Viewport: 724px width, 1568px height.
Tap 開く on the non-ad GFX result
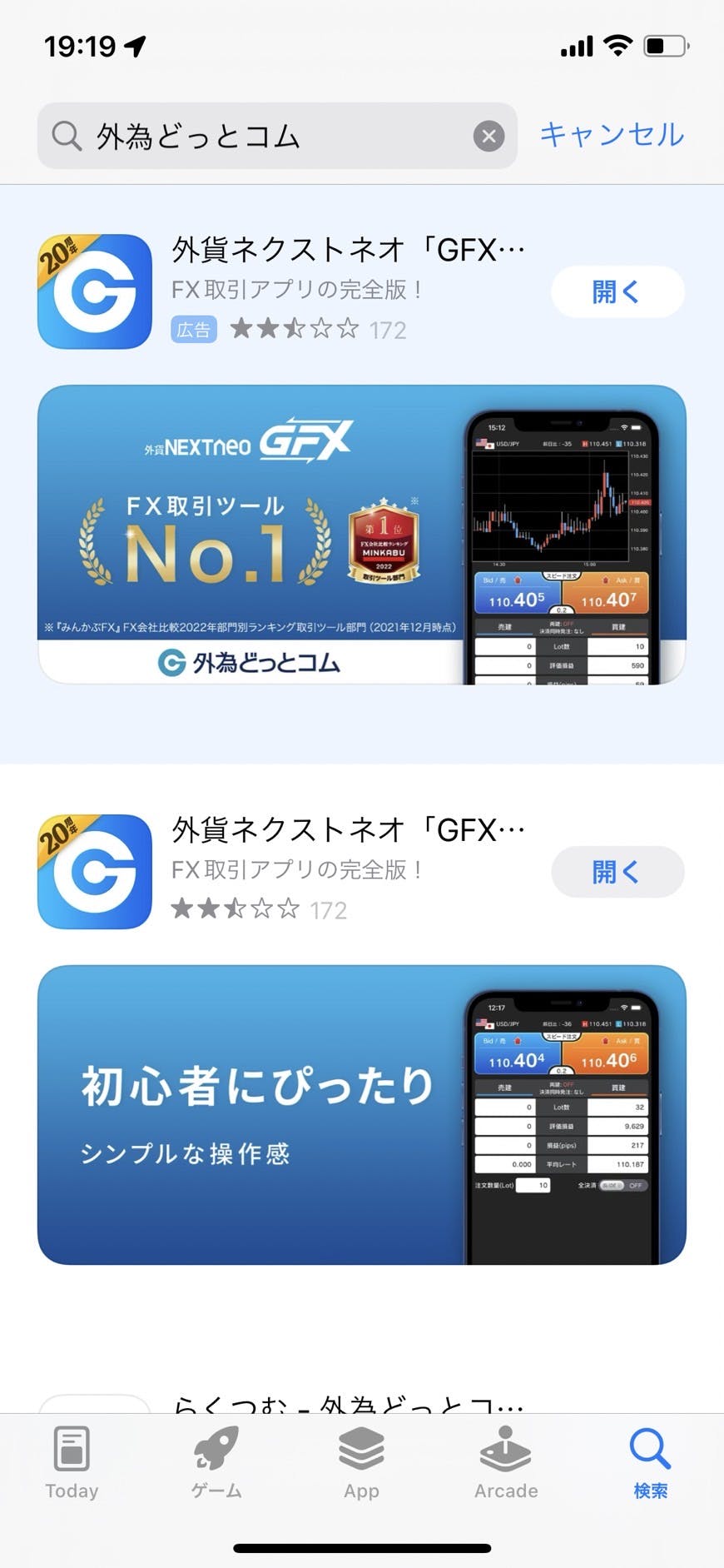(617, 872)
